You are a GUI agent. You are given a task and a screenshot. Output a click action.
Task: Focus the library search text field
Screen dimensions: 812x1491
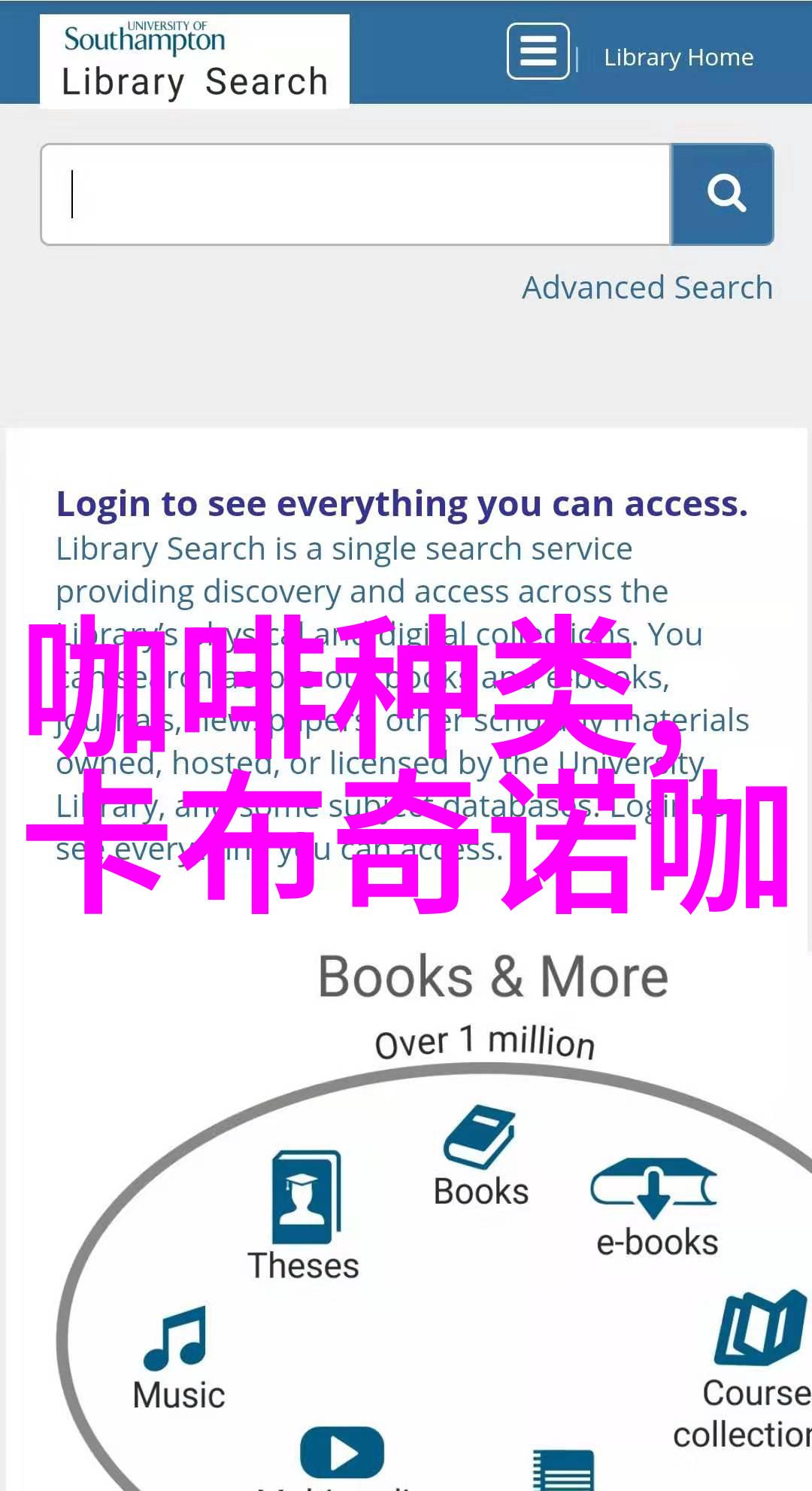356,195
